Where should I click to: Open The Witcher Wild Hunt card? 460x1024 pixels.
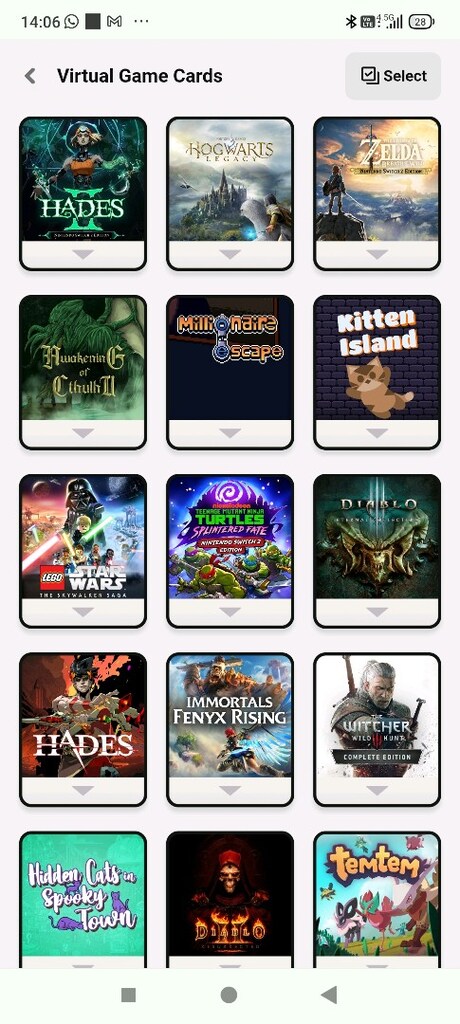coord(377,730)
